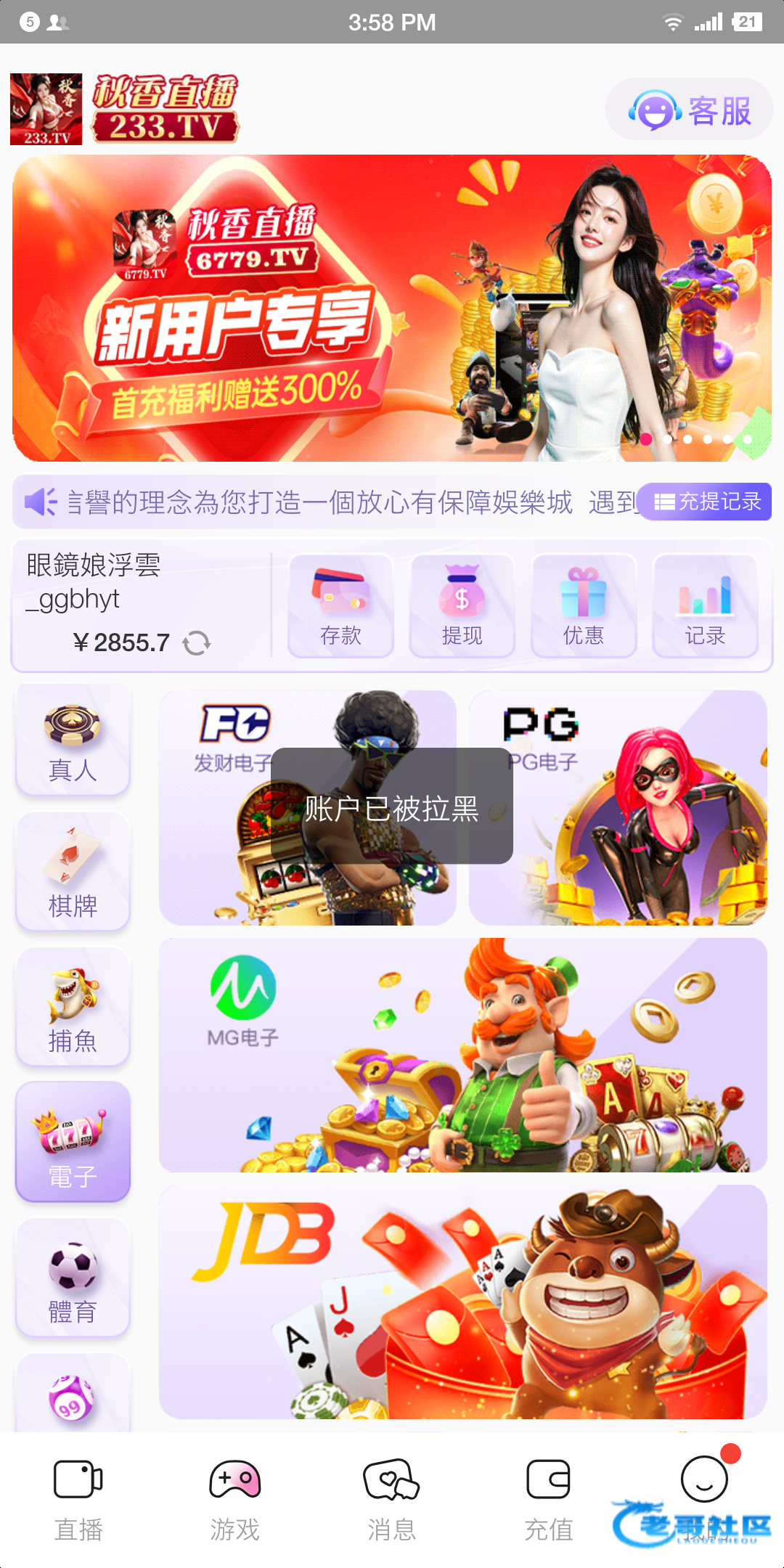Switch to the 消息 tab
This screenshot has height=1568, width=784.
coord(392,1499)
